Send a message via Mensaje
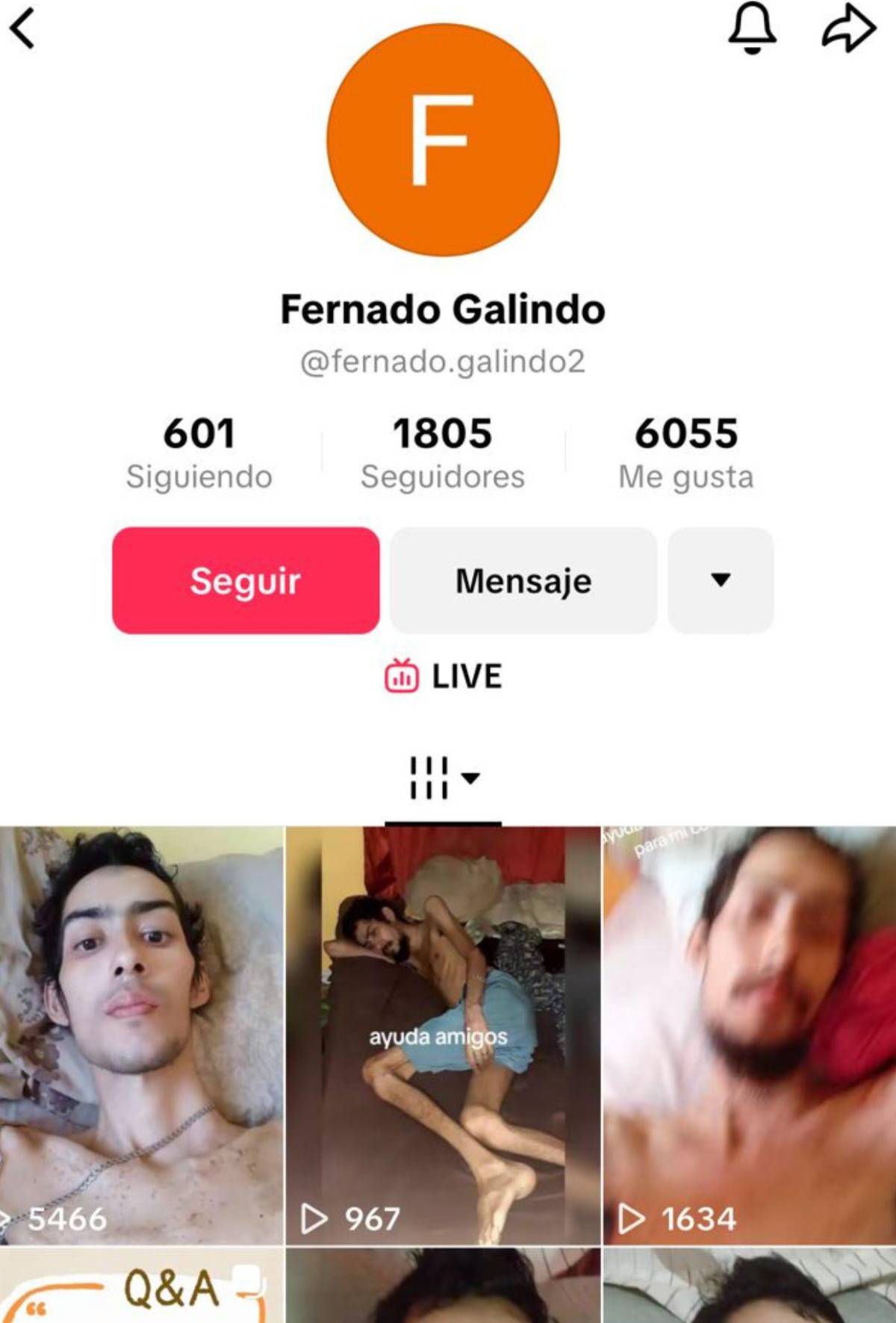Viewport: 896px width, 1323px height. point(523,581)
